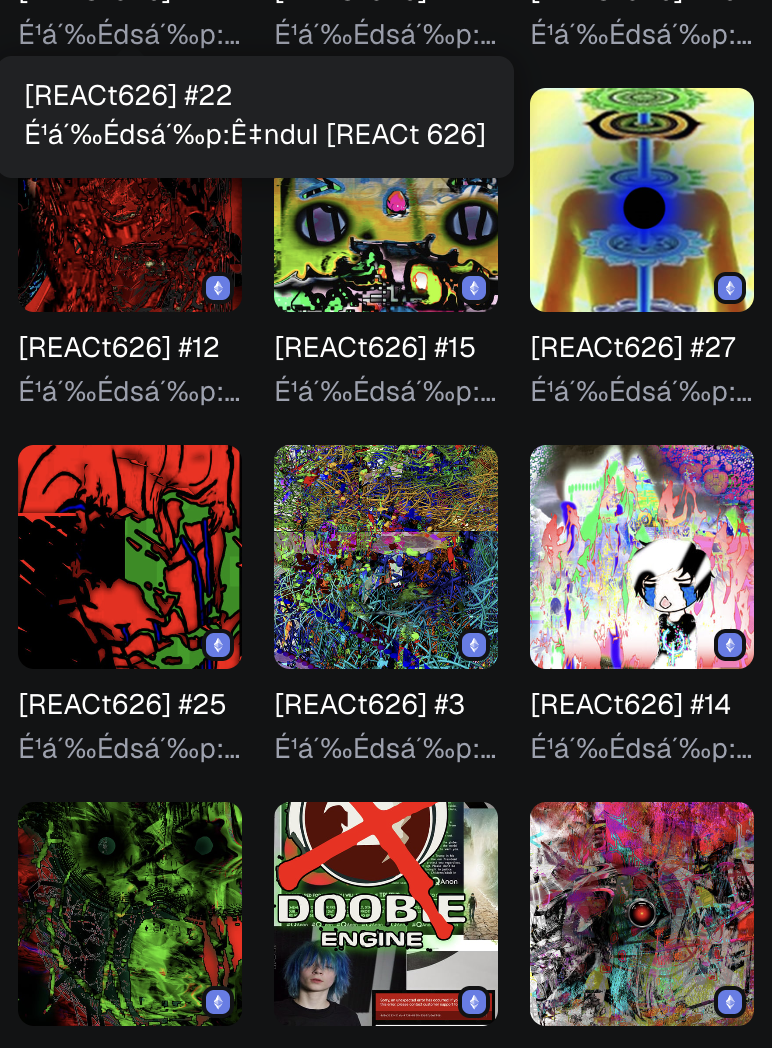
Task: Open the green distorted face NFT tile
Action: coord(129,912)
